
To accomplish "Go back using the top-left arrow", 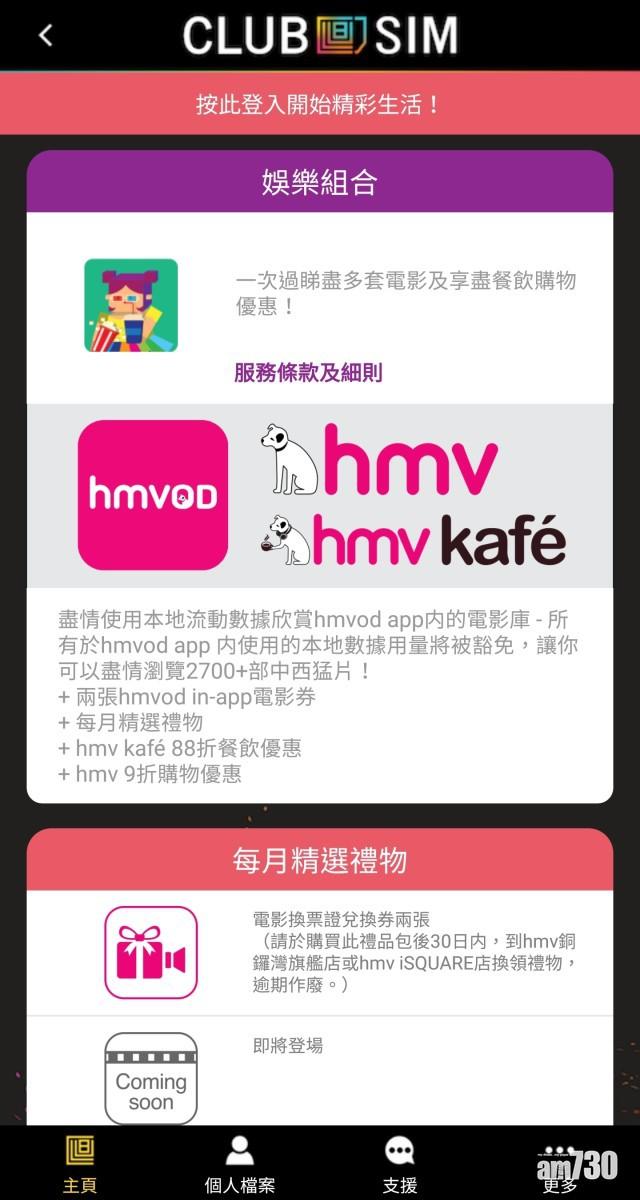I will [46, 36].
